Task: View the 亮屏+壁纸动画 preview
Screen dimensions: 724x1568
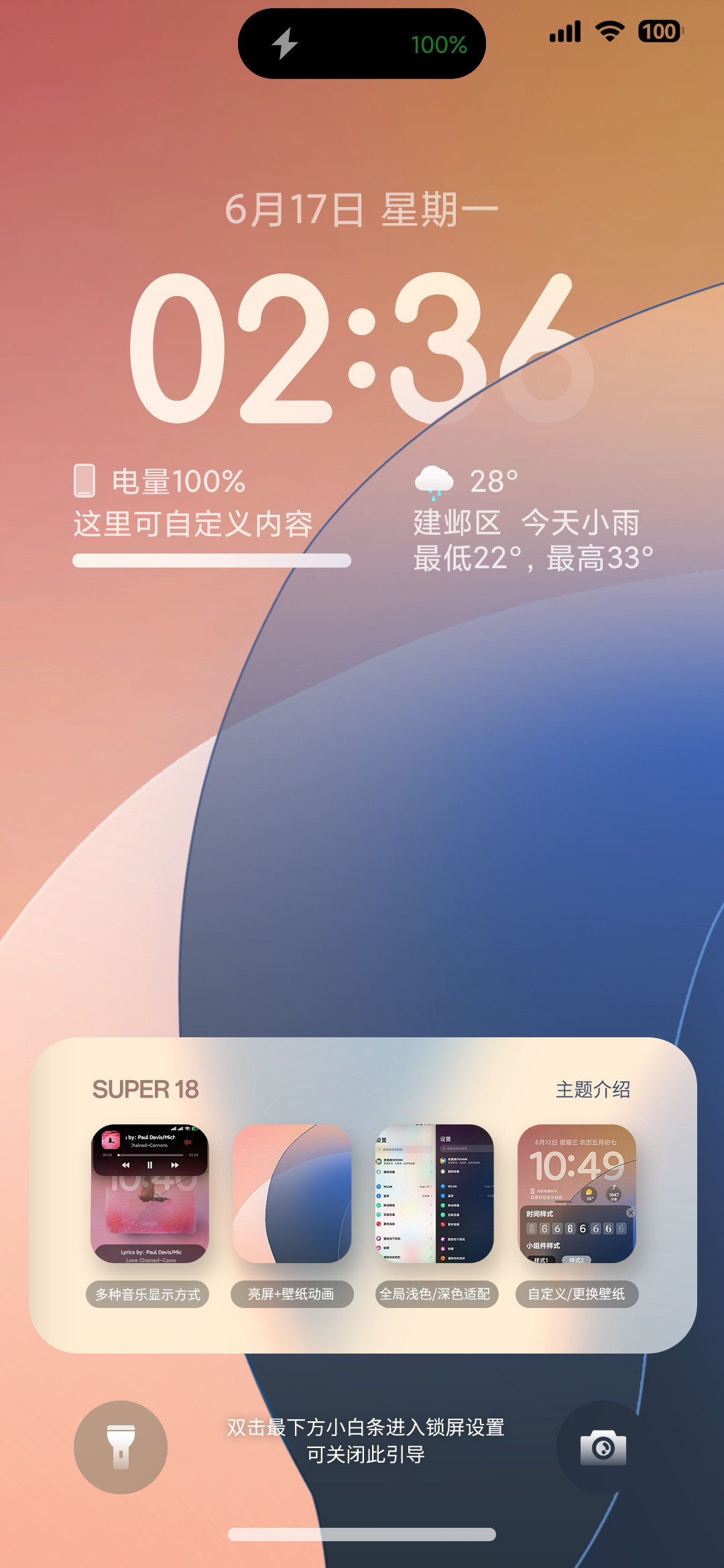Action: 292,1193
